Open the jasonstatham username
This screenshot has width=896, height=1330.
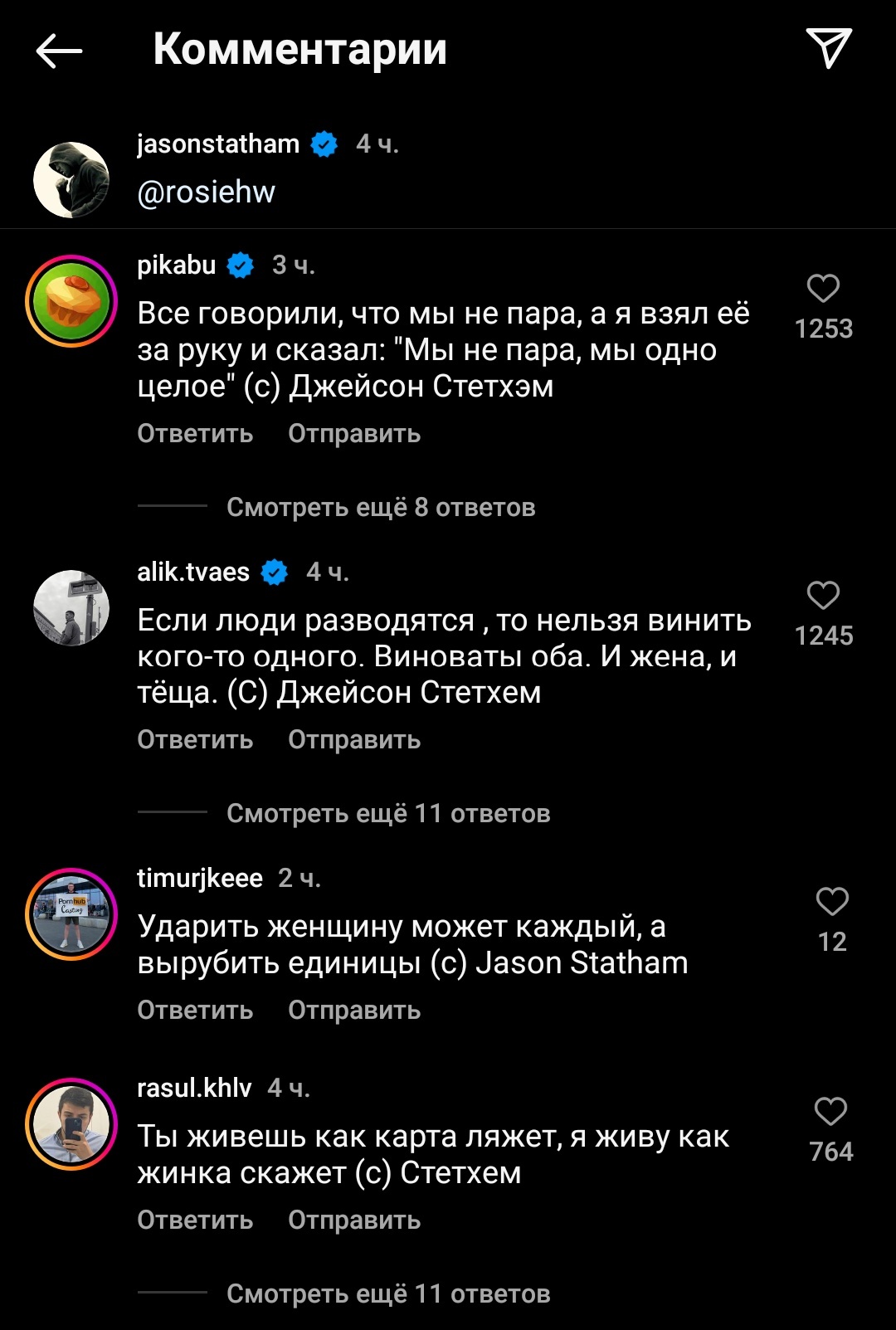(x=218, y=144)
